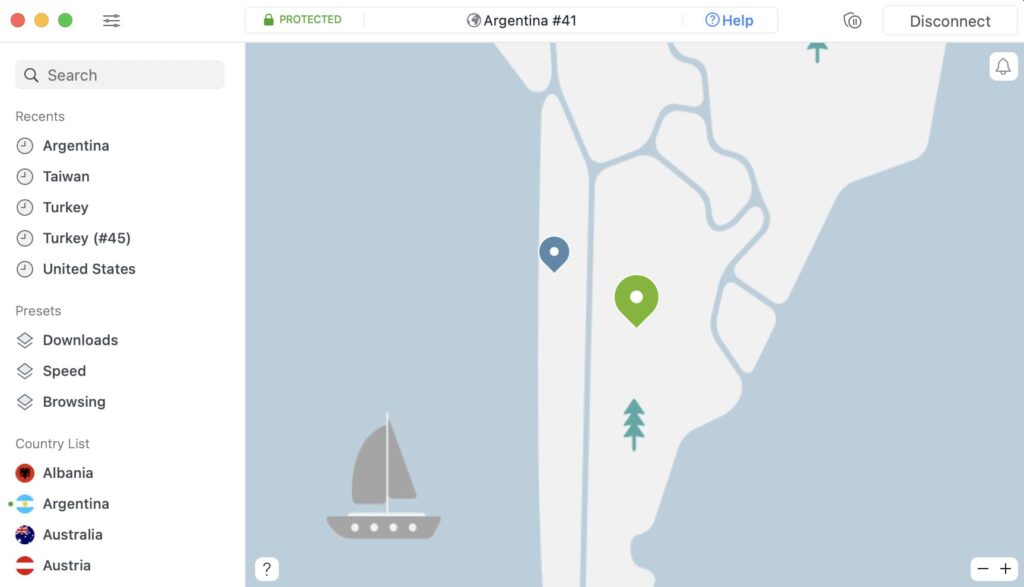The height and width of the screenshot is (587, 1024).
Task: Tap the blue map server pin
Action: click(x=554, y=252)
